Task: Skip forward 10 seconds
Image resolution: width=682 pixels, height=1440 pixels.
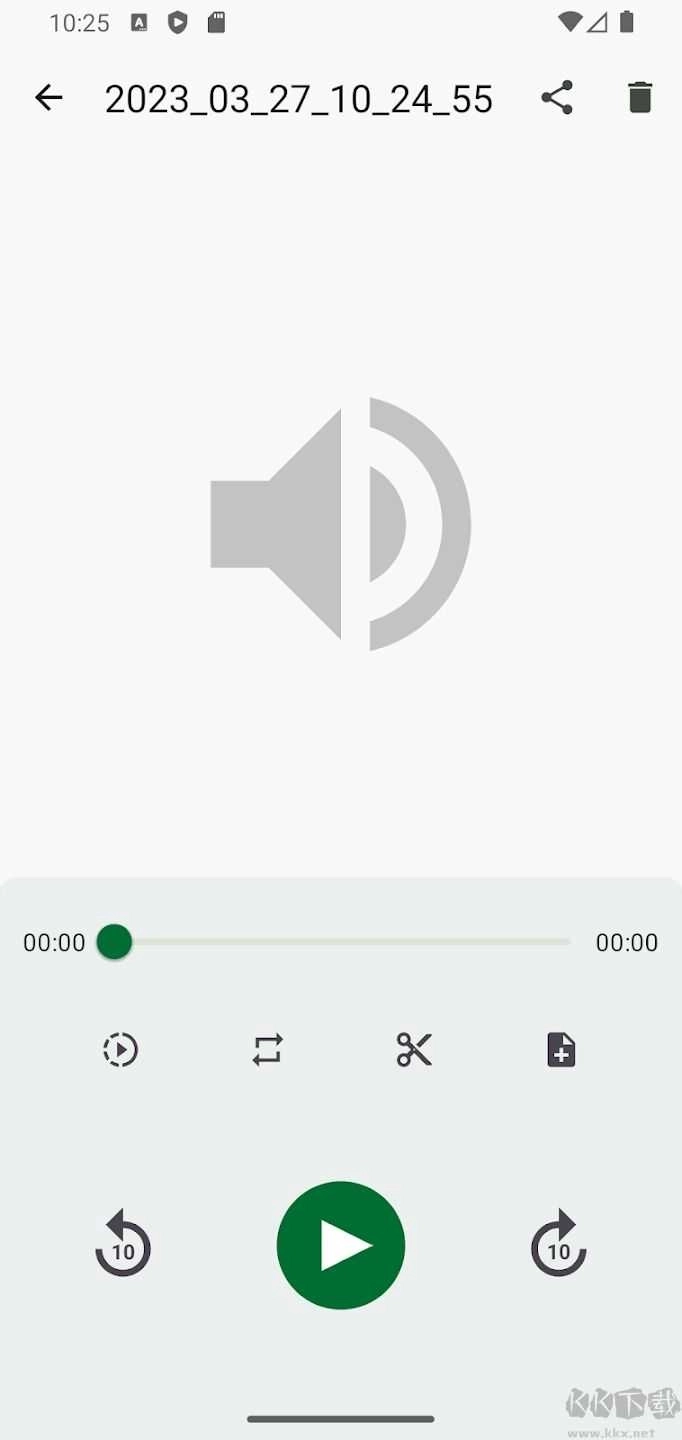Action: 558,1245
